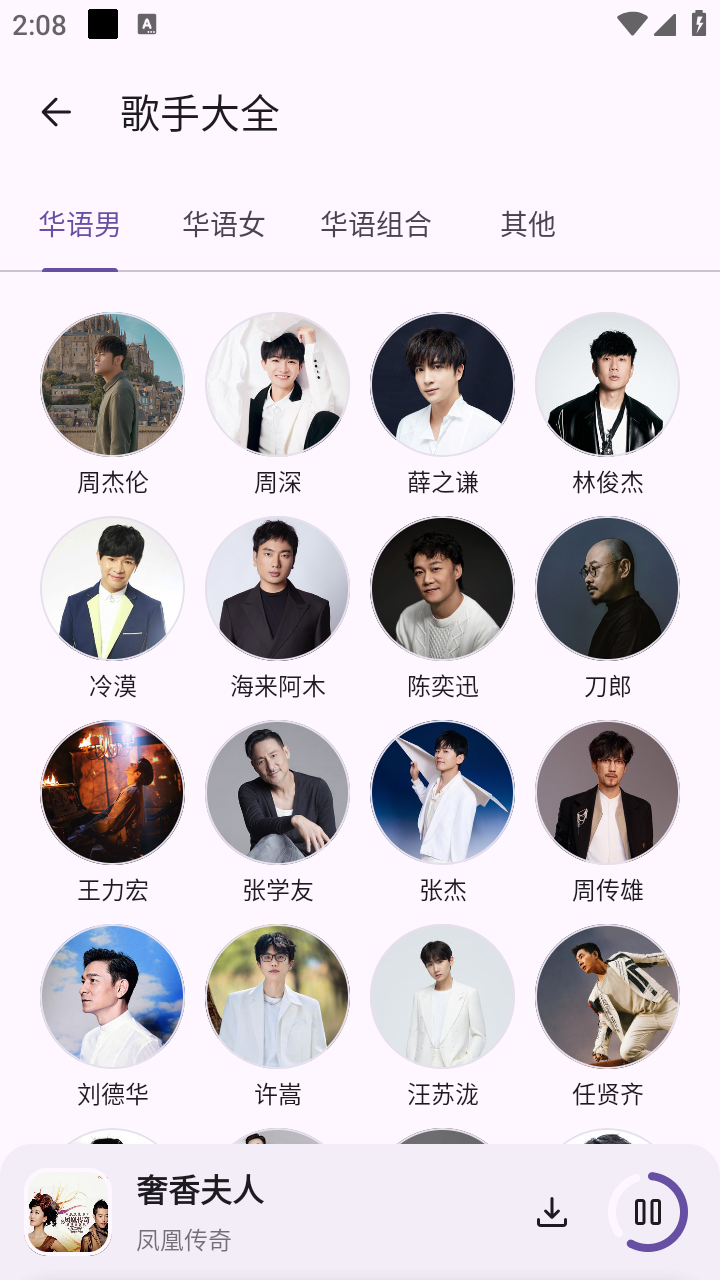Open singer 张学友

tap(277, 793)
